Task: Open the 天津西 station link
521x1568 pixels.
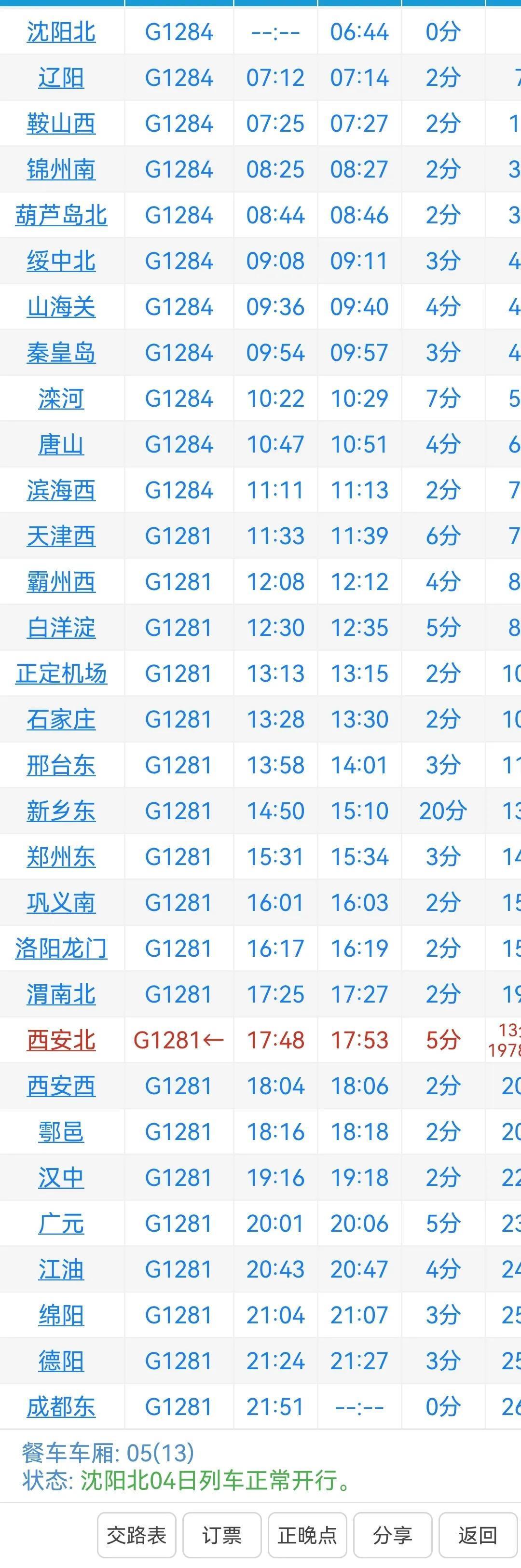Action: 61,536
